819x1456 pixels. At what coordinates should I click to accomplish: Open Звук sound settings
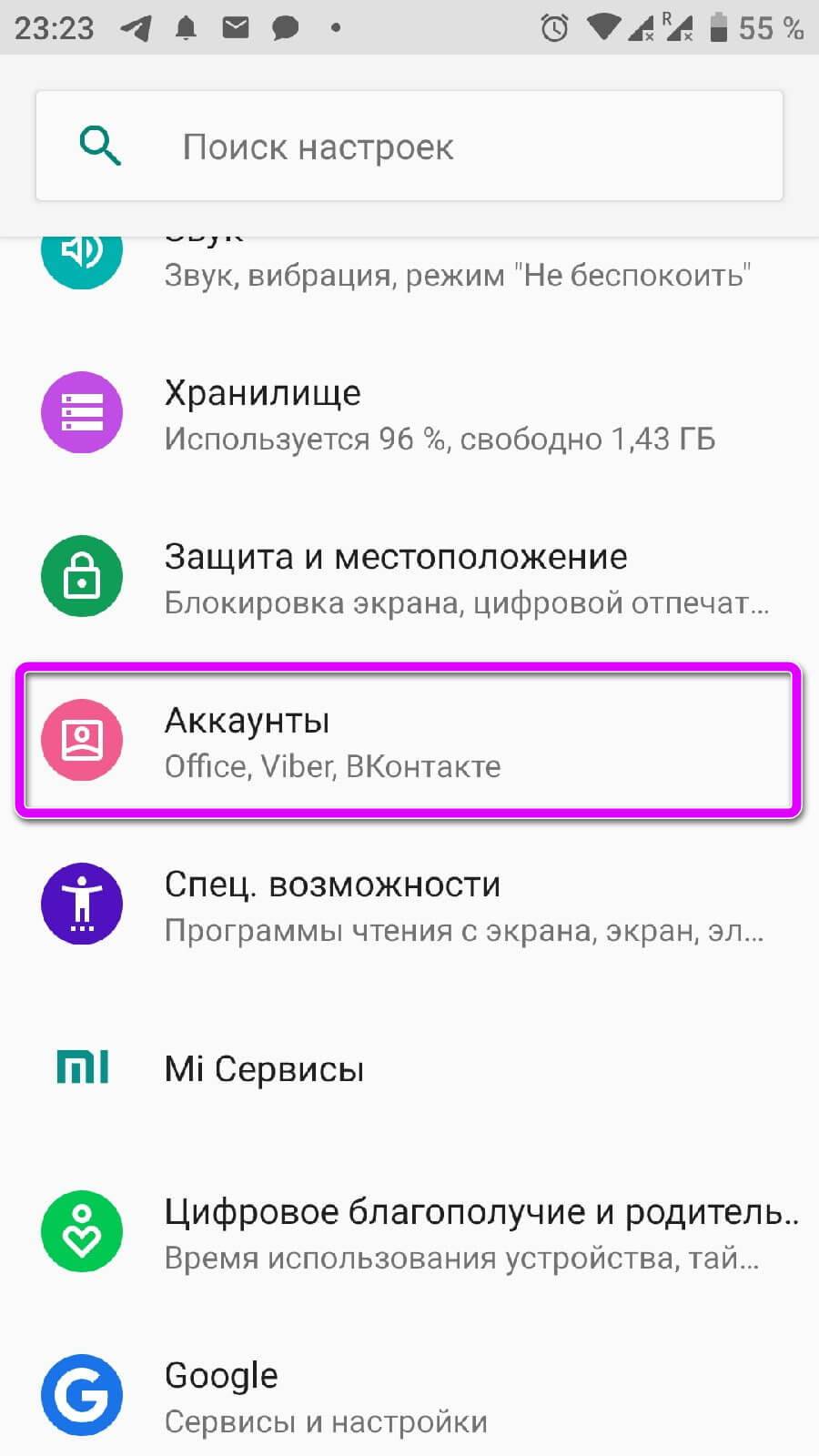click(x=455, y=271)
